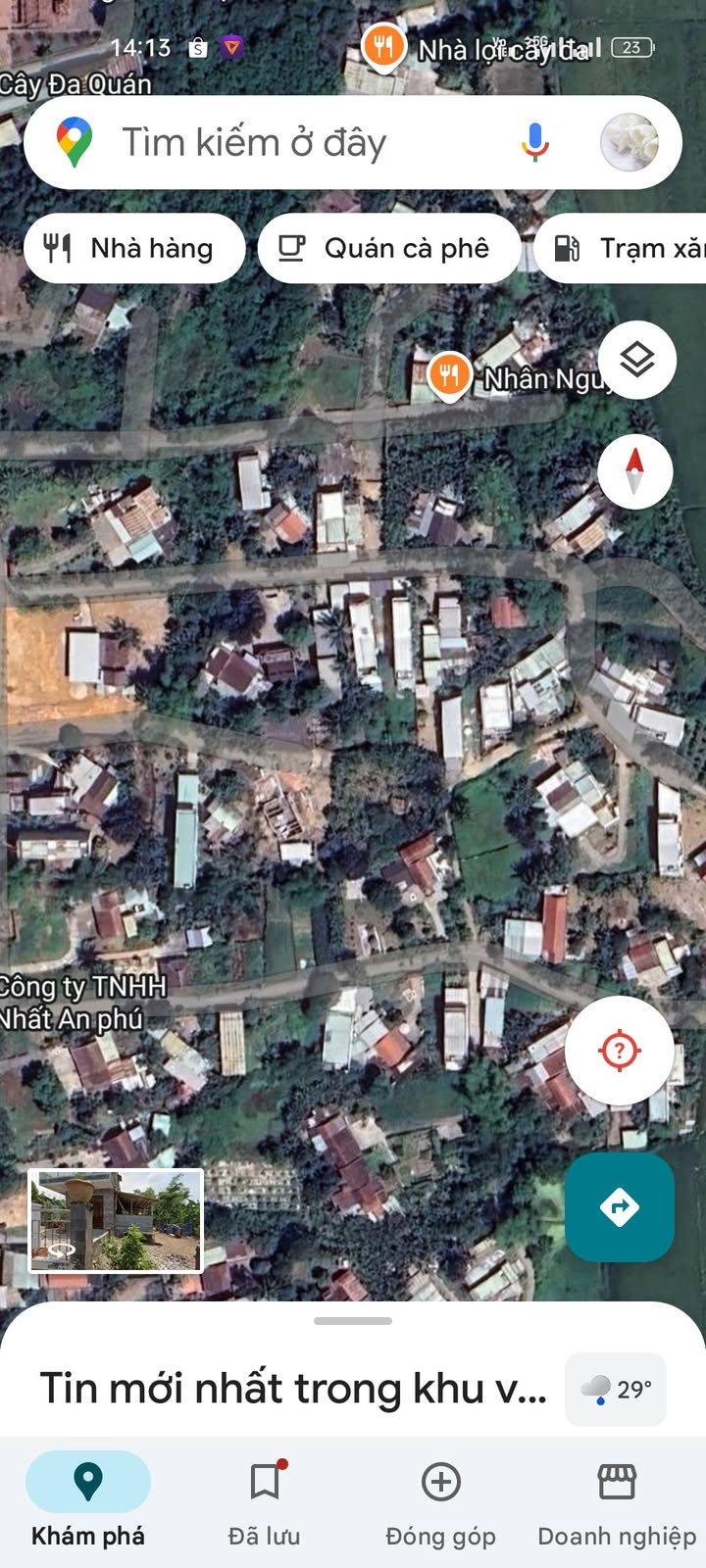
Task: Switch to the "Đã lưu" tab
Action: 265,1501
